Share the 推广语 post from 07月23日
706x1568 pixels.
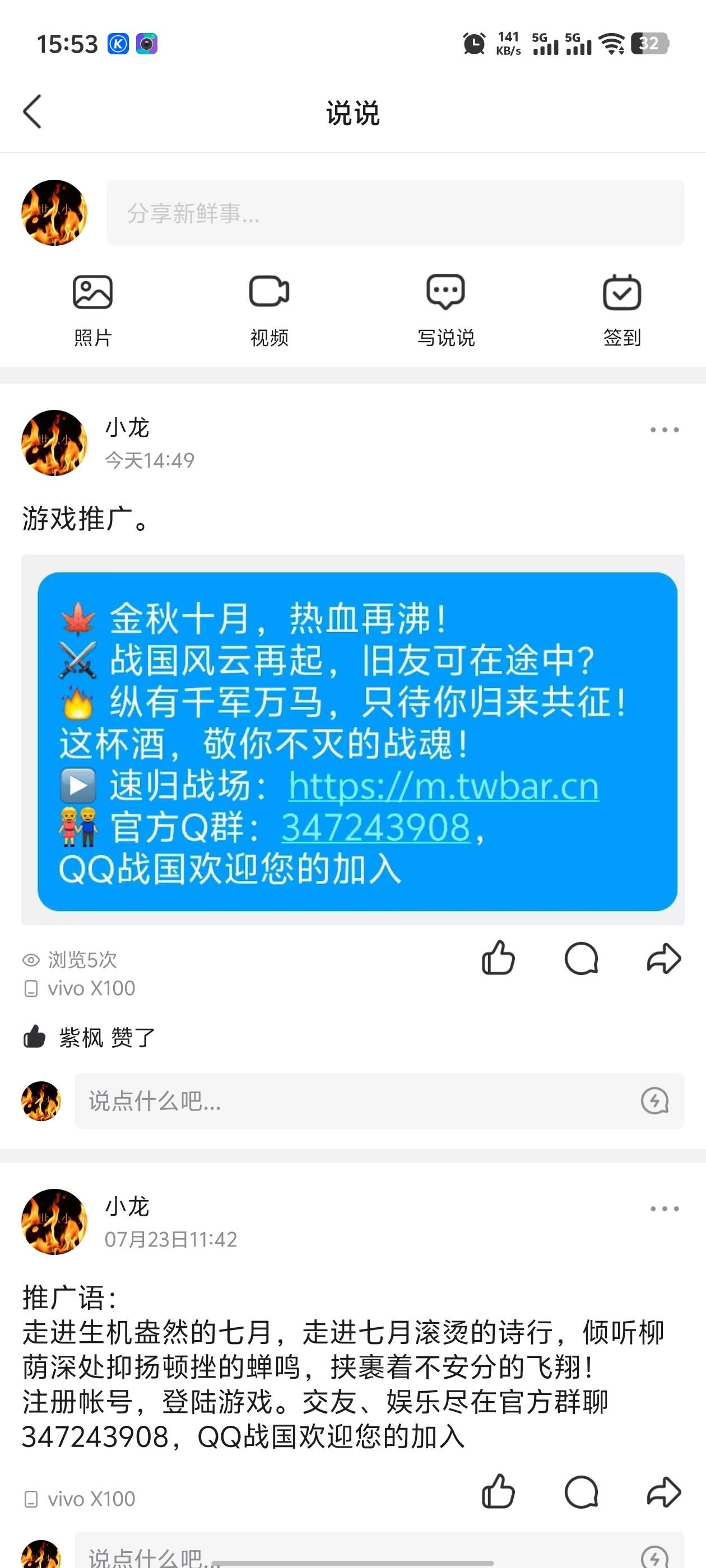click(663, 1492)
